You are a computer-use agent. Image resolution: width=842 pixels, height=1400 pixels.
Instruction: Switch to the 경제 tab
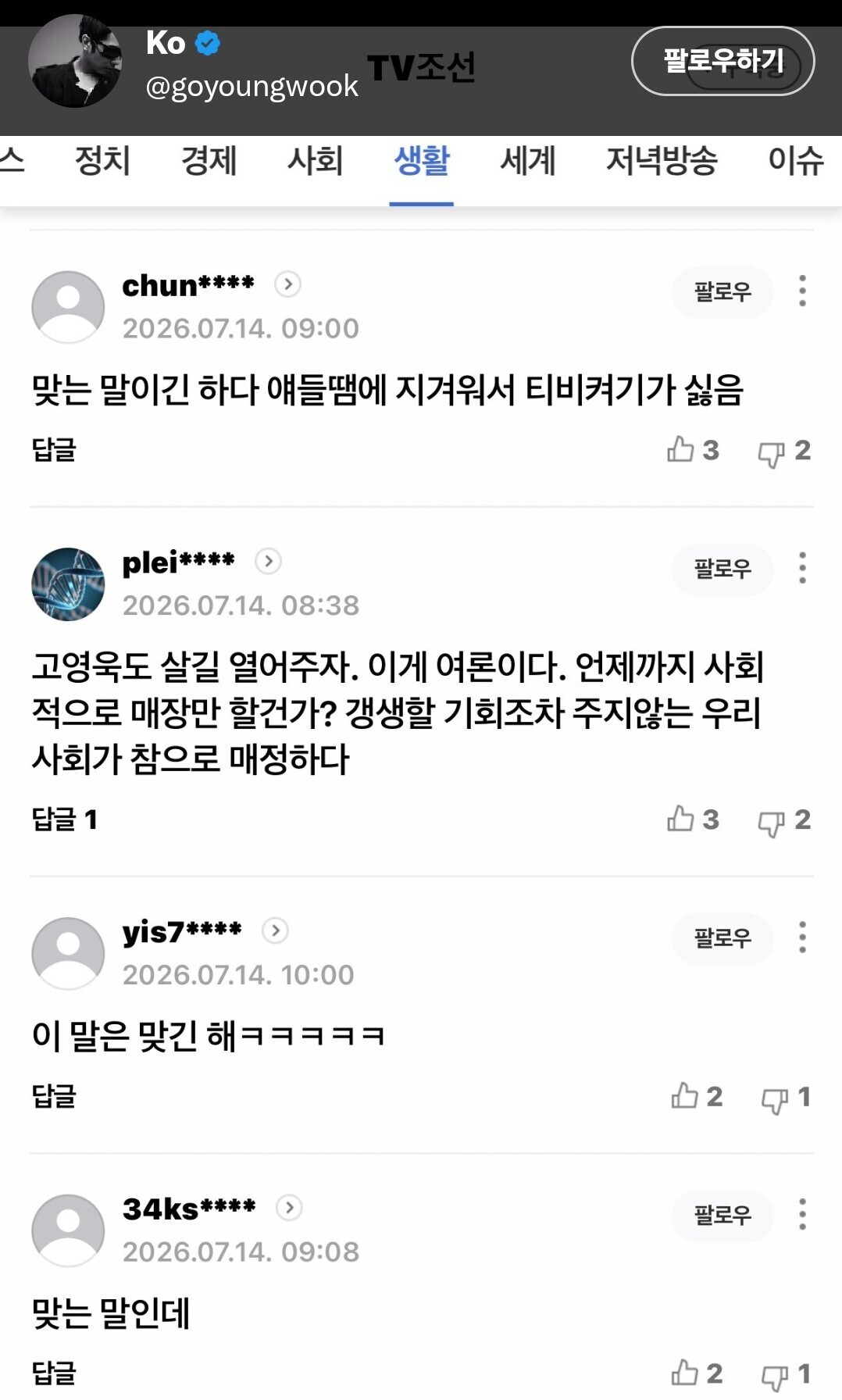[209, 161]
